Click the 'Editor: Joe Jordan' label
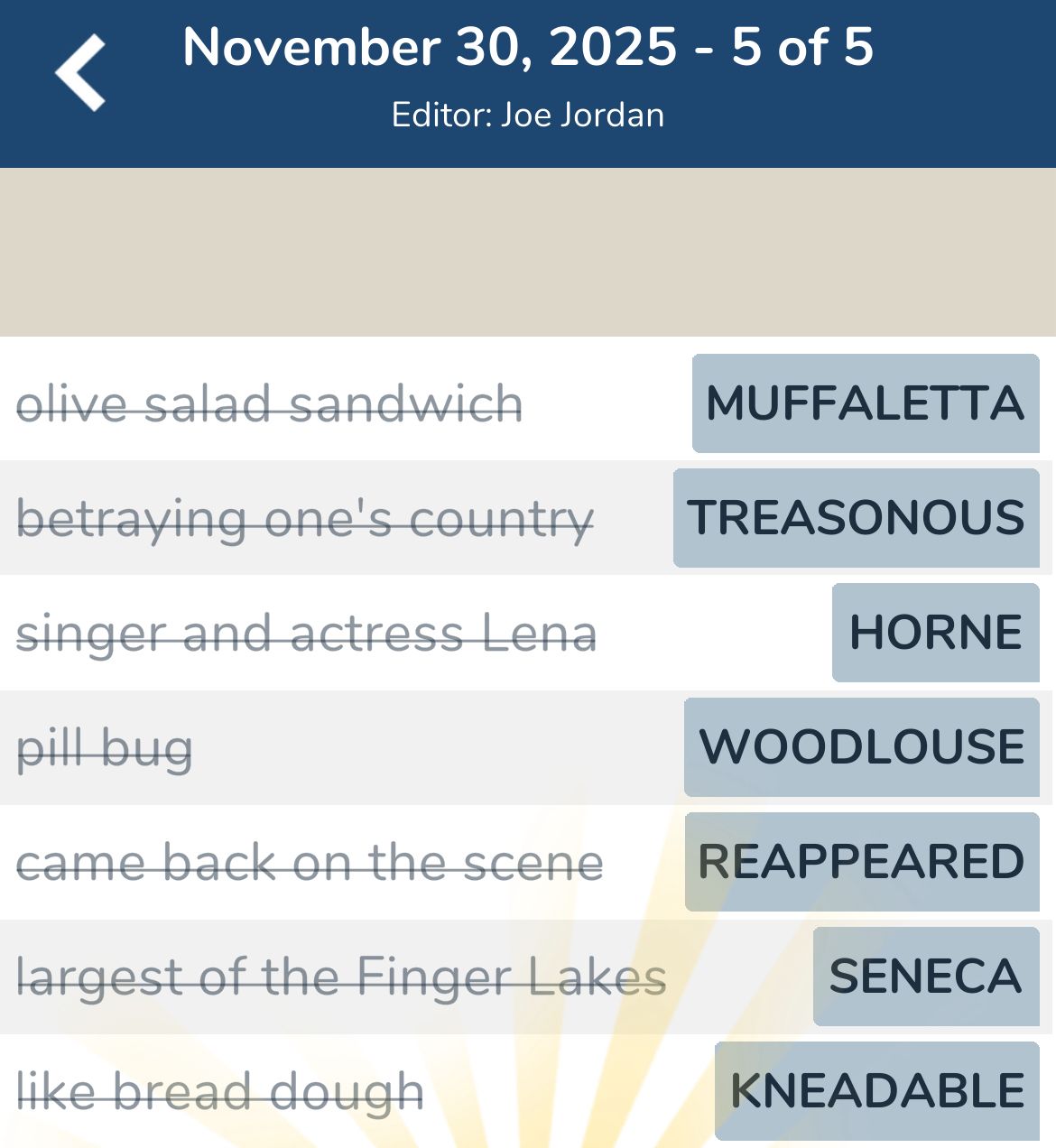Image resolution: width=1056 pixels, height=1148 pixels. pos(528,114)
